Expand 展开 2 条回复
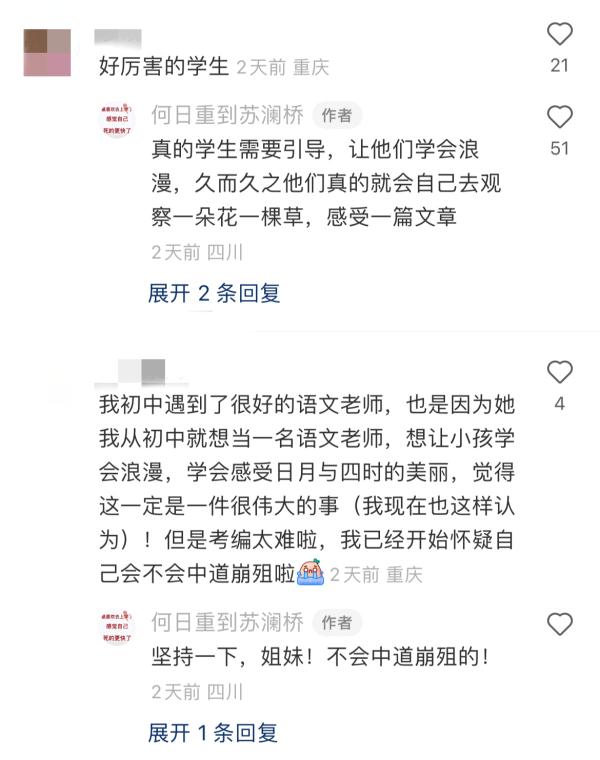The image size is (600, 760). (x=213, y=293)
